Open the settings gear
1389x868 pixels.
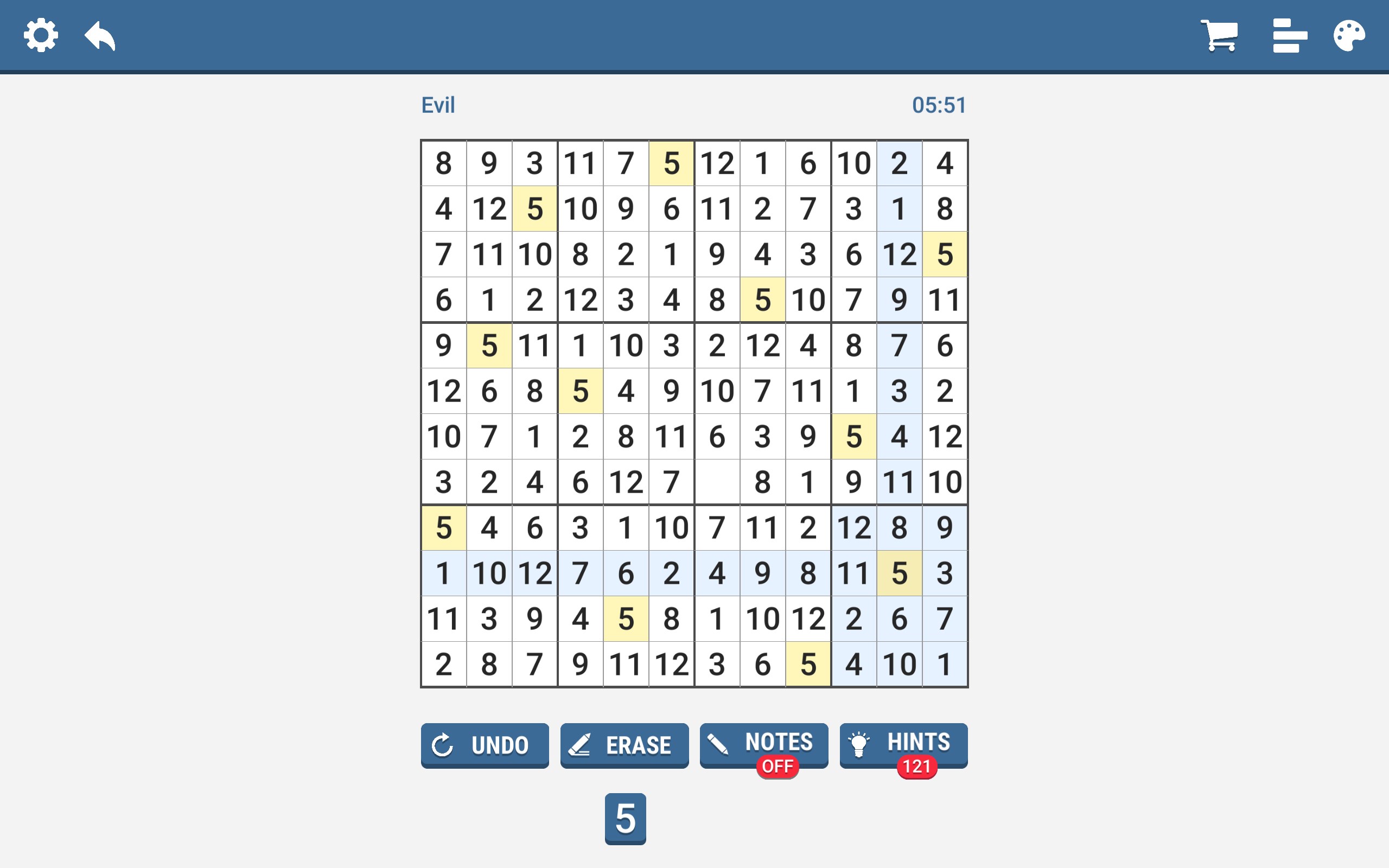(41, 36)
